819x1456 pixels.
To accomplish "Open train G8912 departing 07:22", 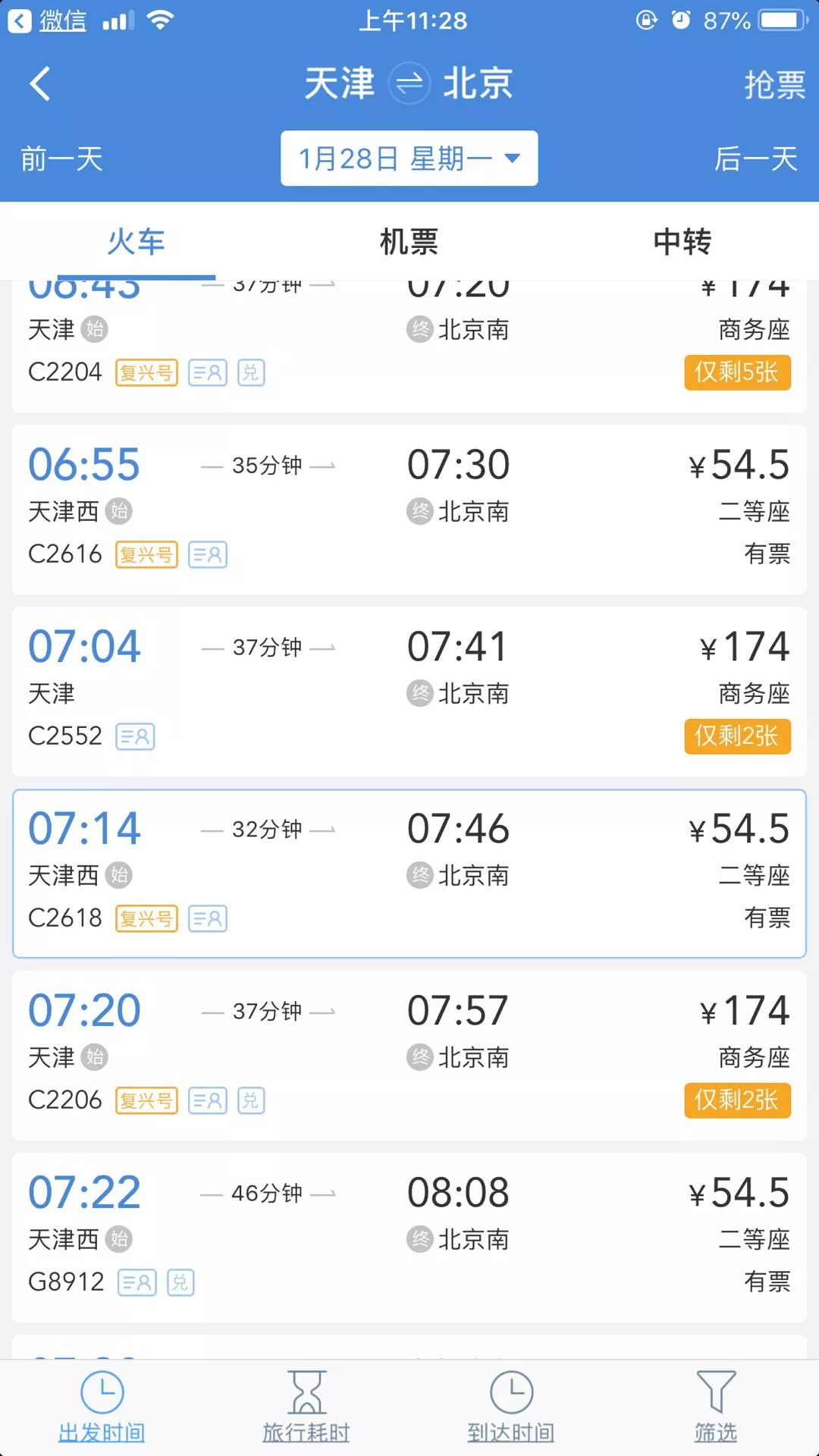I will click(409, 1237).
